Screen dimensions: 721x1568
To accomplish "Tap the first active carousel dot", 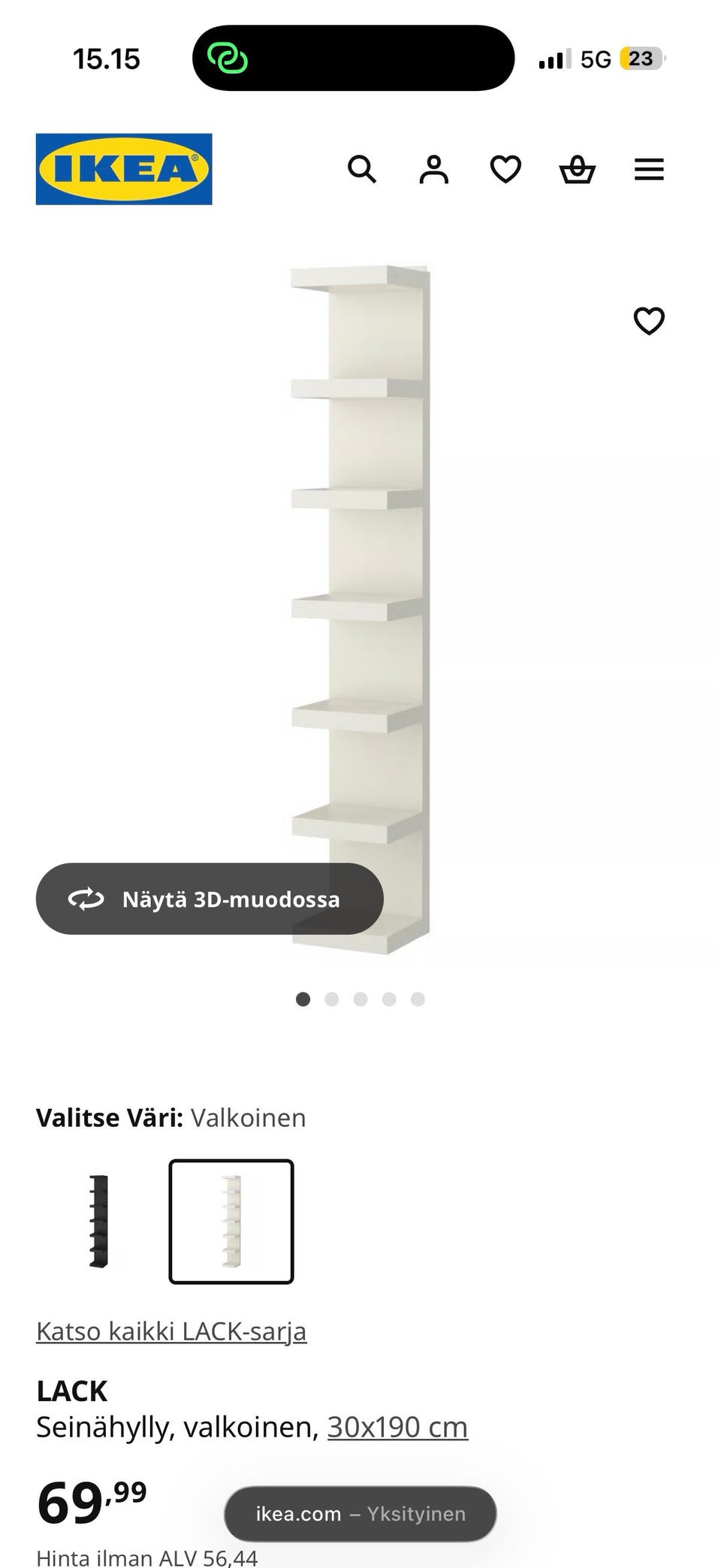I will click(x=303, y=1000).
